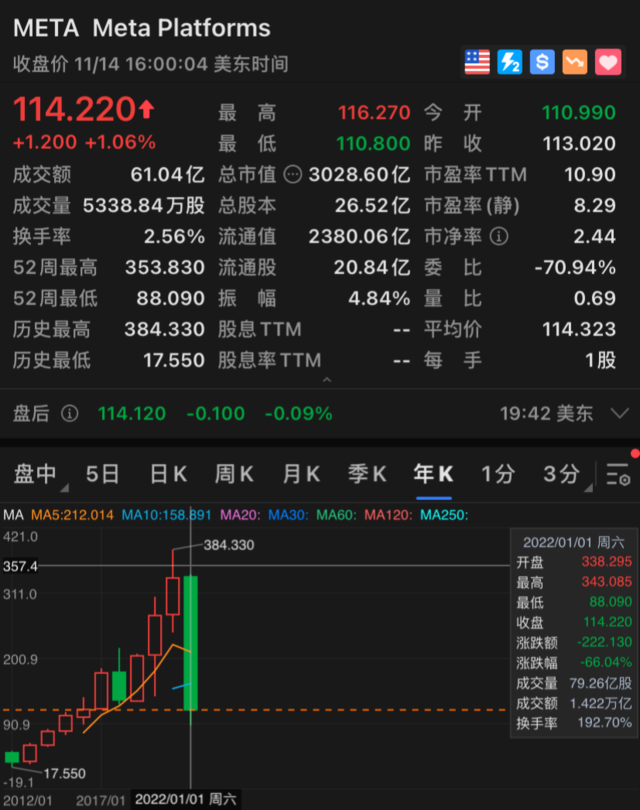The image size is (640, 810).
Task: Open the 月K monthly chart
Action: coord(300,474)
